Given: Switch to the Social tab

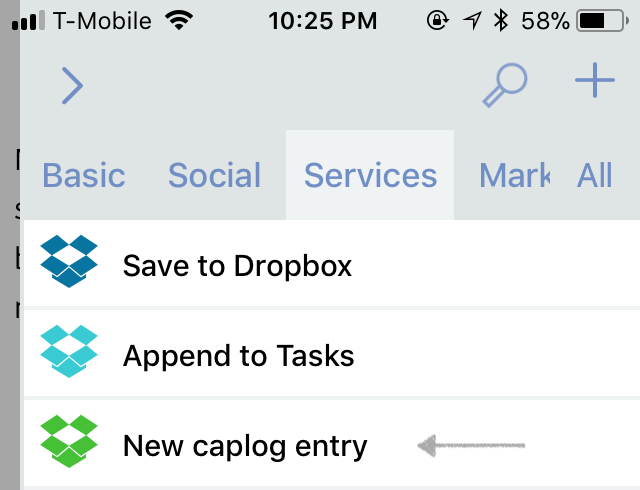Looking at the screenshot, I should coord(214,176).
